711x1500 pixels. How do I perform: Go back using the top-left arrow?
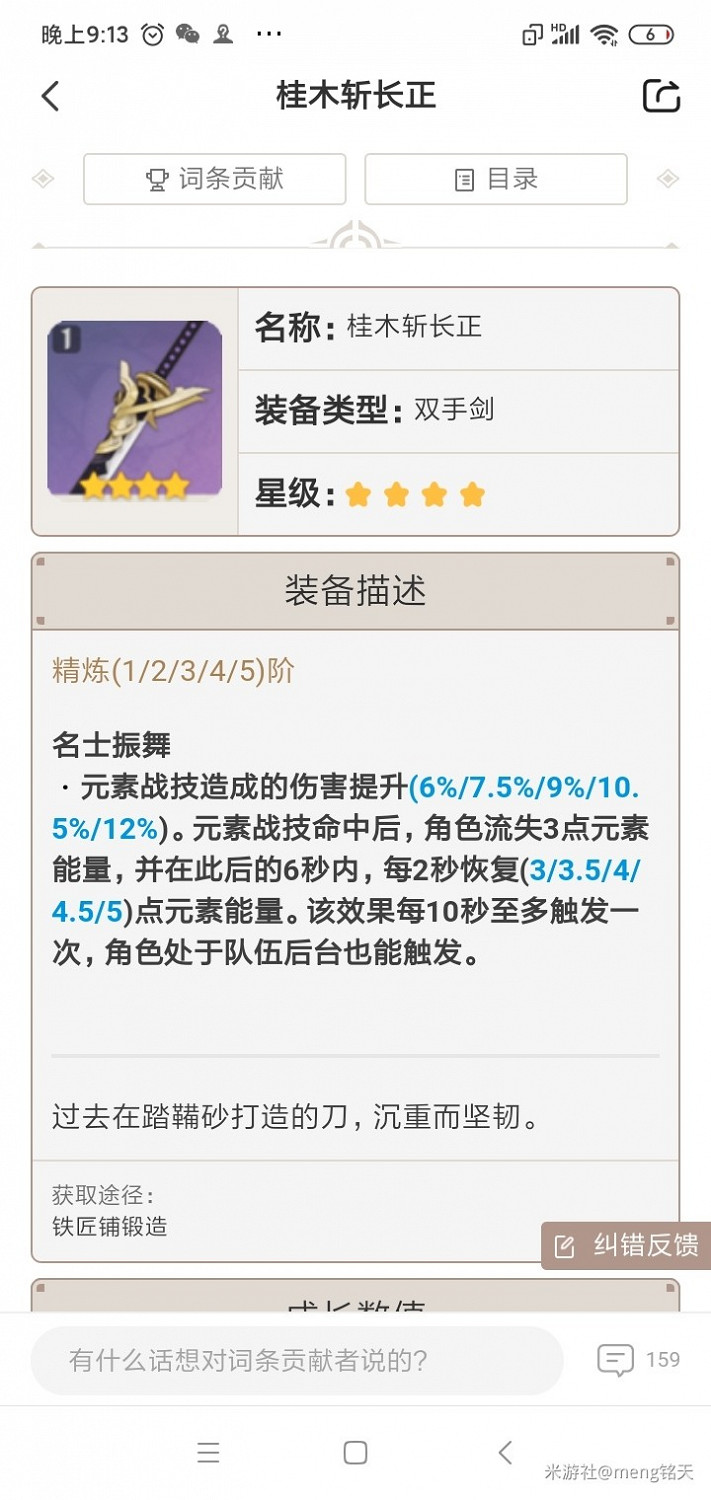[x=51, y=96]
